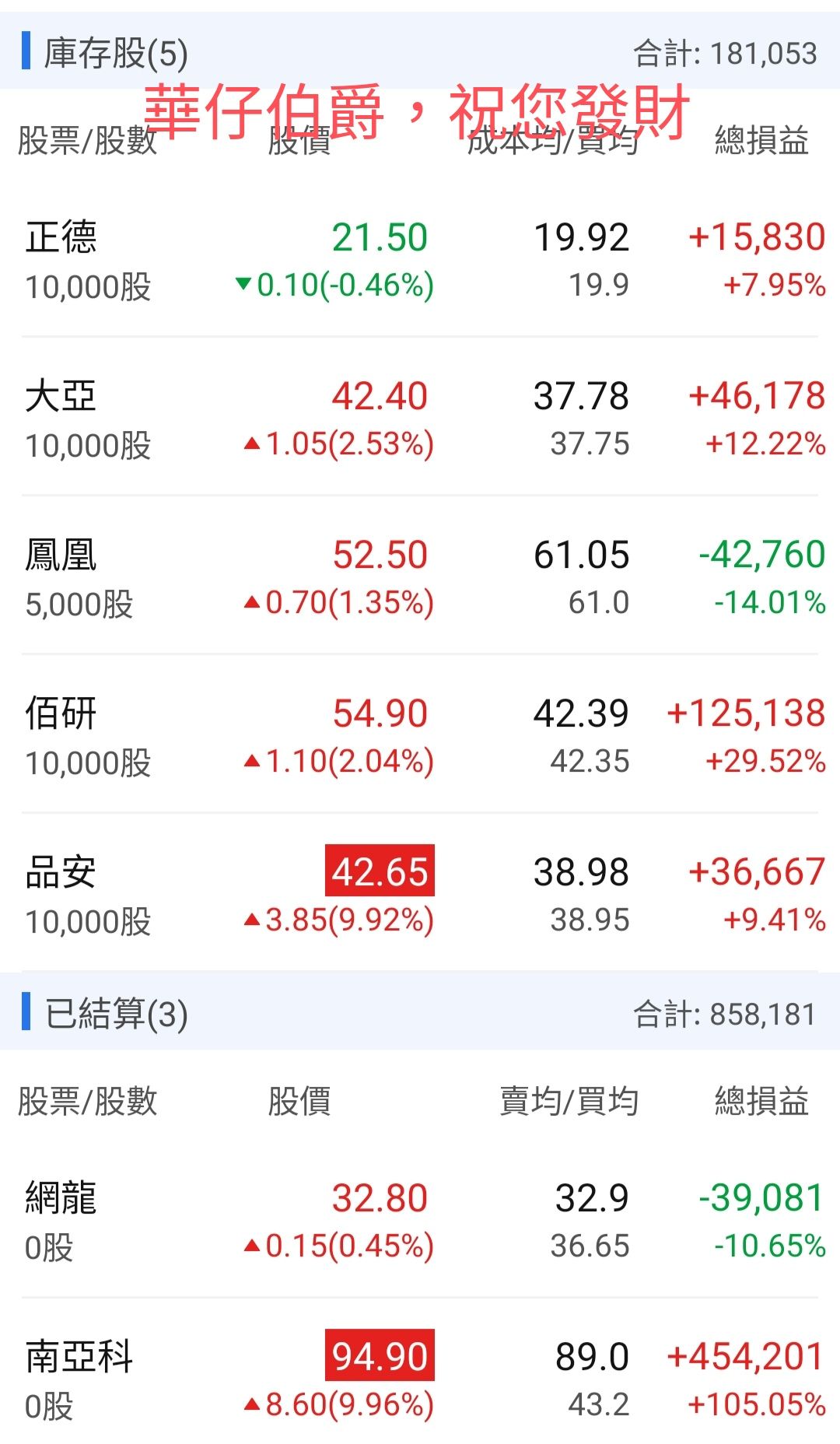View details for the 鳳凰 holding
Image resolution: width=840 pixels, height=1444 pixels.
[x=420, y=578]
